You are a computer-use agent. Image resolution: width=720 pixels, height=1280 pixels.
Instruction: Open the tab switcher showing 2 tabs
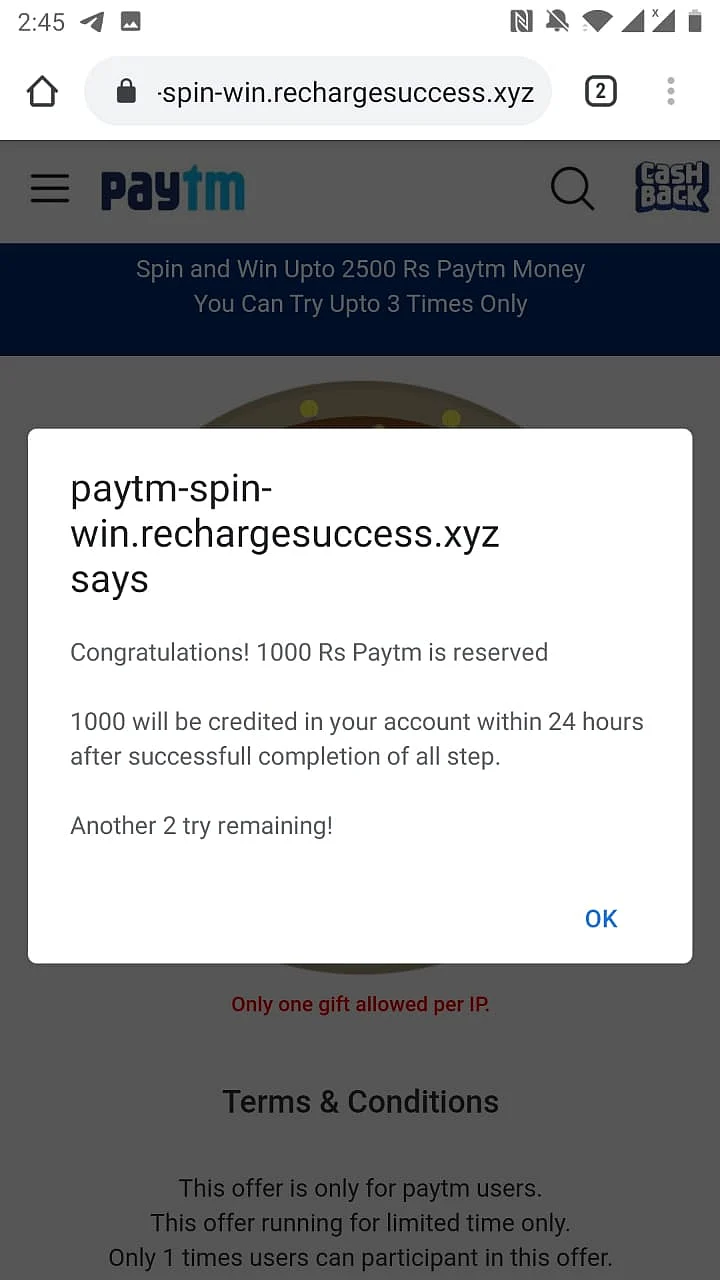coord(600,92)
